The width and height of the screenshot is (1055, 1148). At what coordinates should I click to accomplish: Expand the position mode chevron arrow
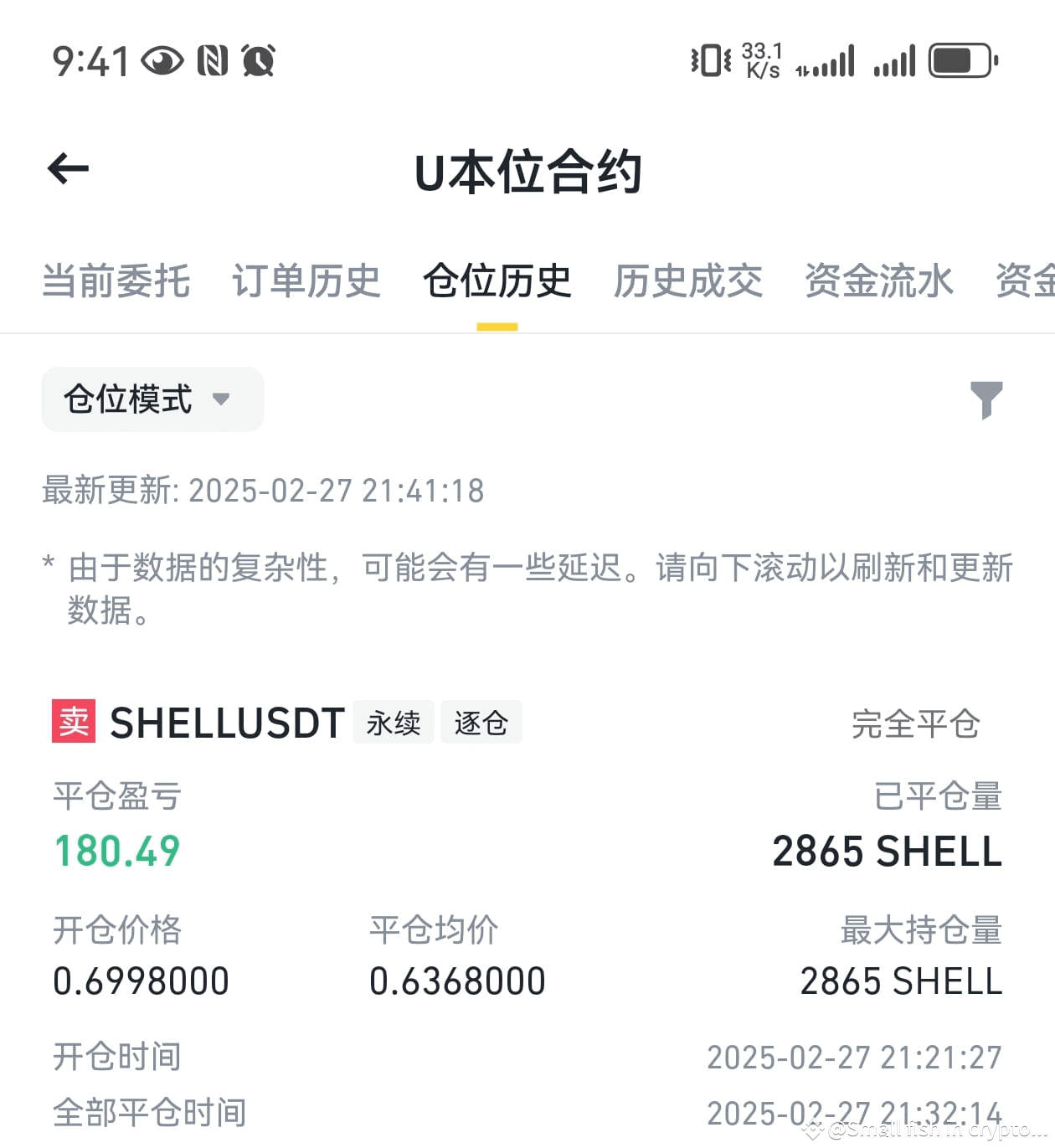point(222,401)
